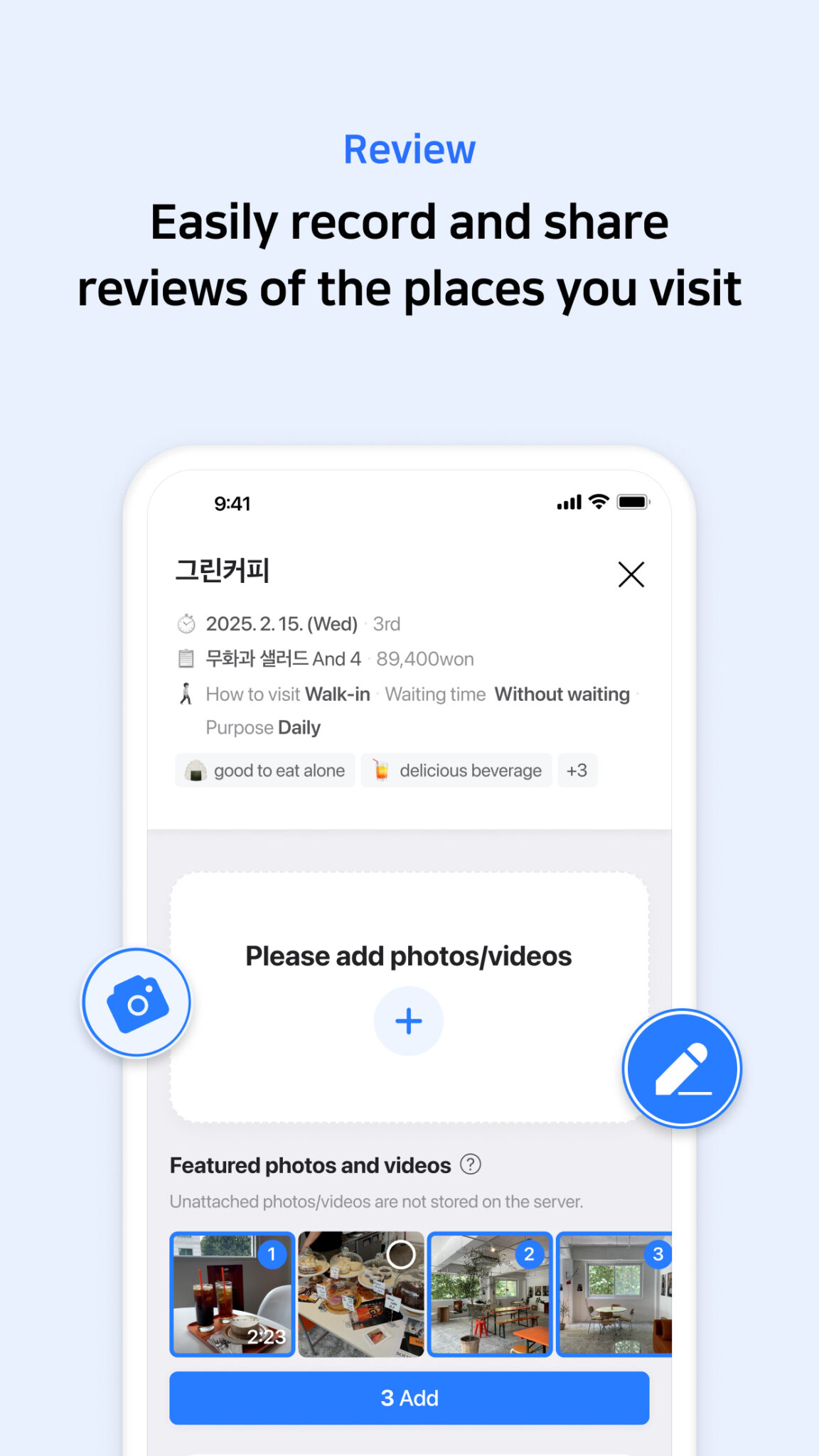Tap the Please add photos/videos area
Screen dimensions: 819x1456
408,955
